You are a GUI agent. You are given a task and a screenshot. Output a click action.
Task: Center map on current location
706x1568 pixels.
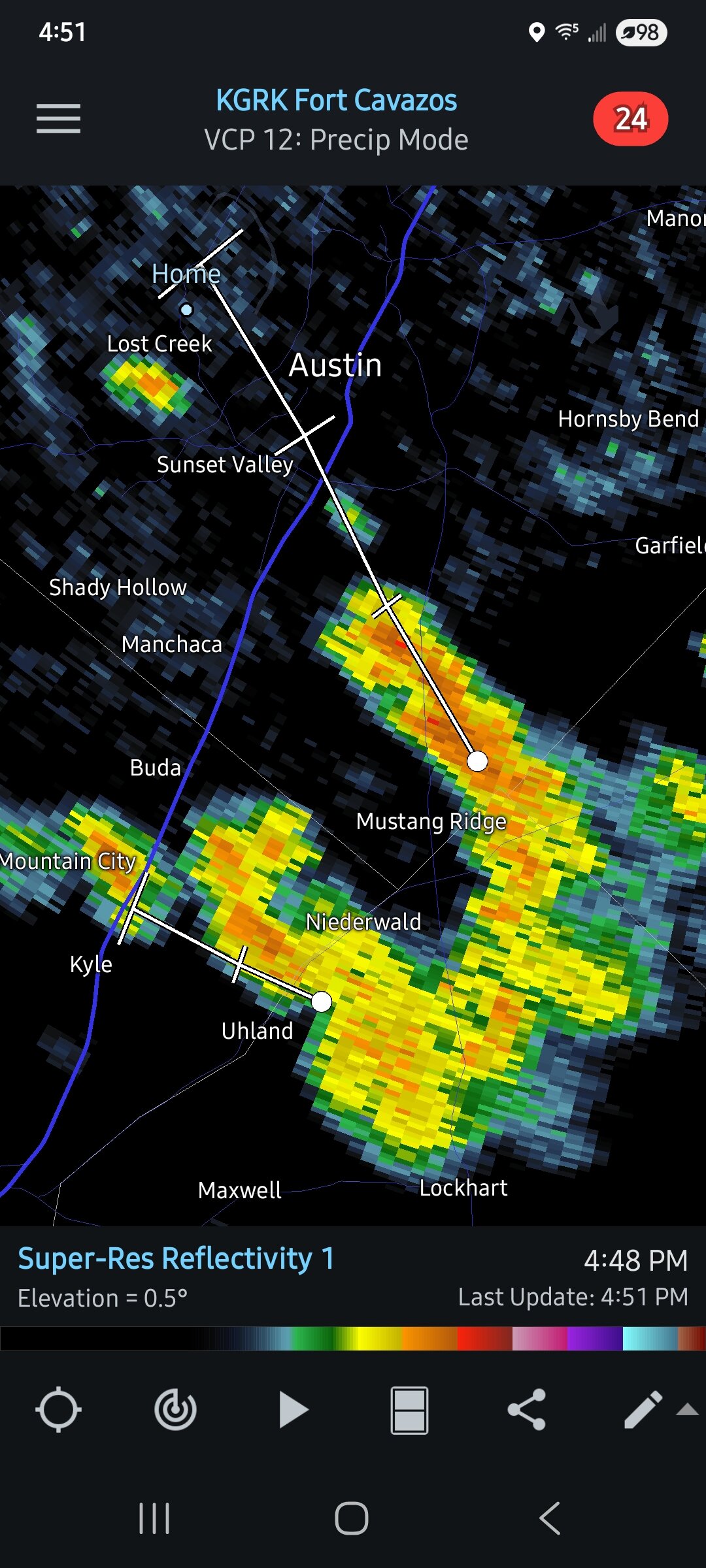click(x=58, y=1409)
